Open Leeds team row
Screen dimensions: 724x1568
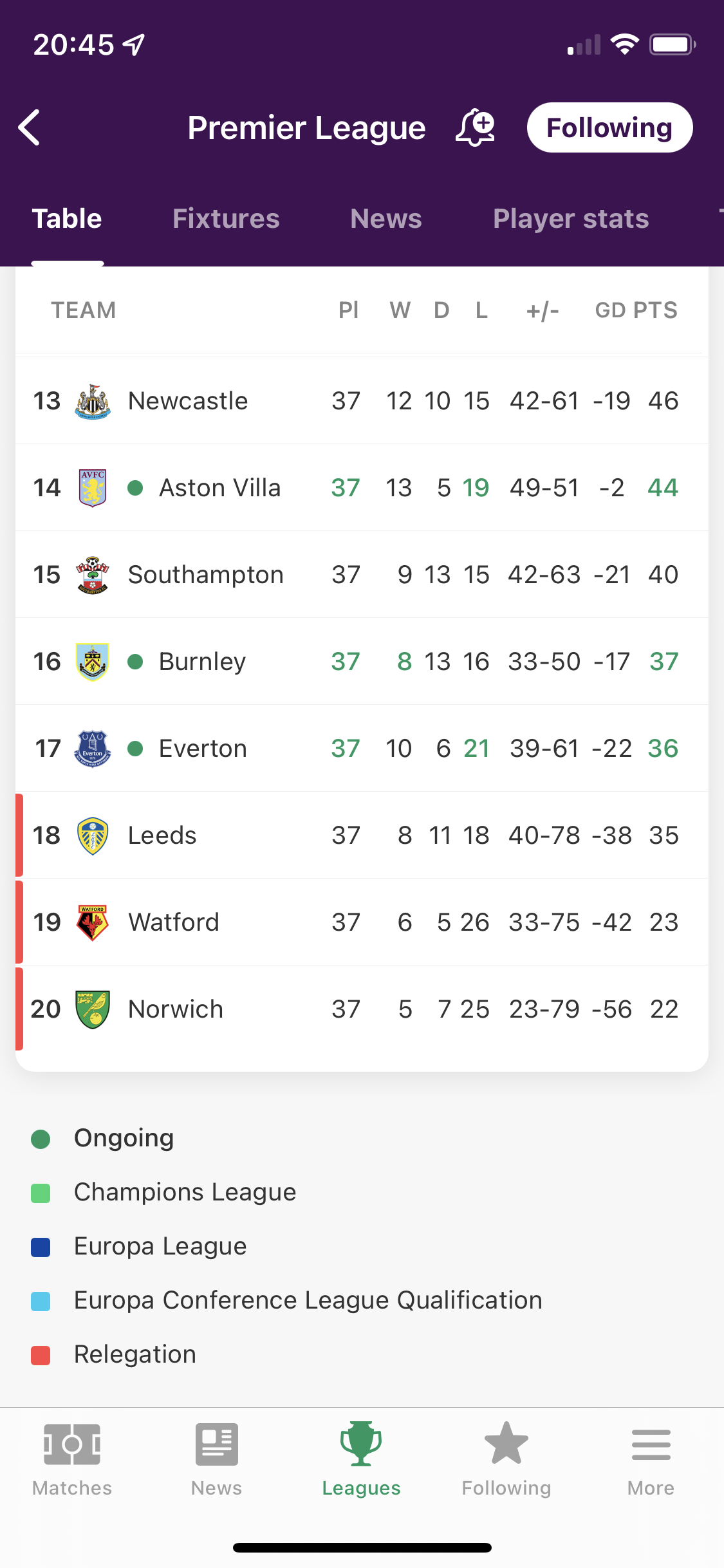(x=362, y=835)
